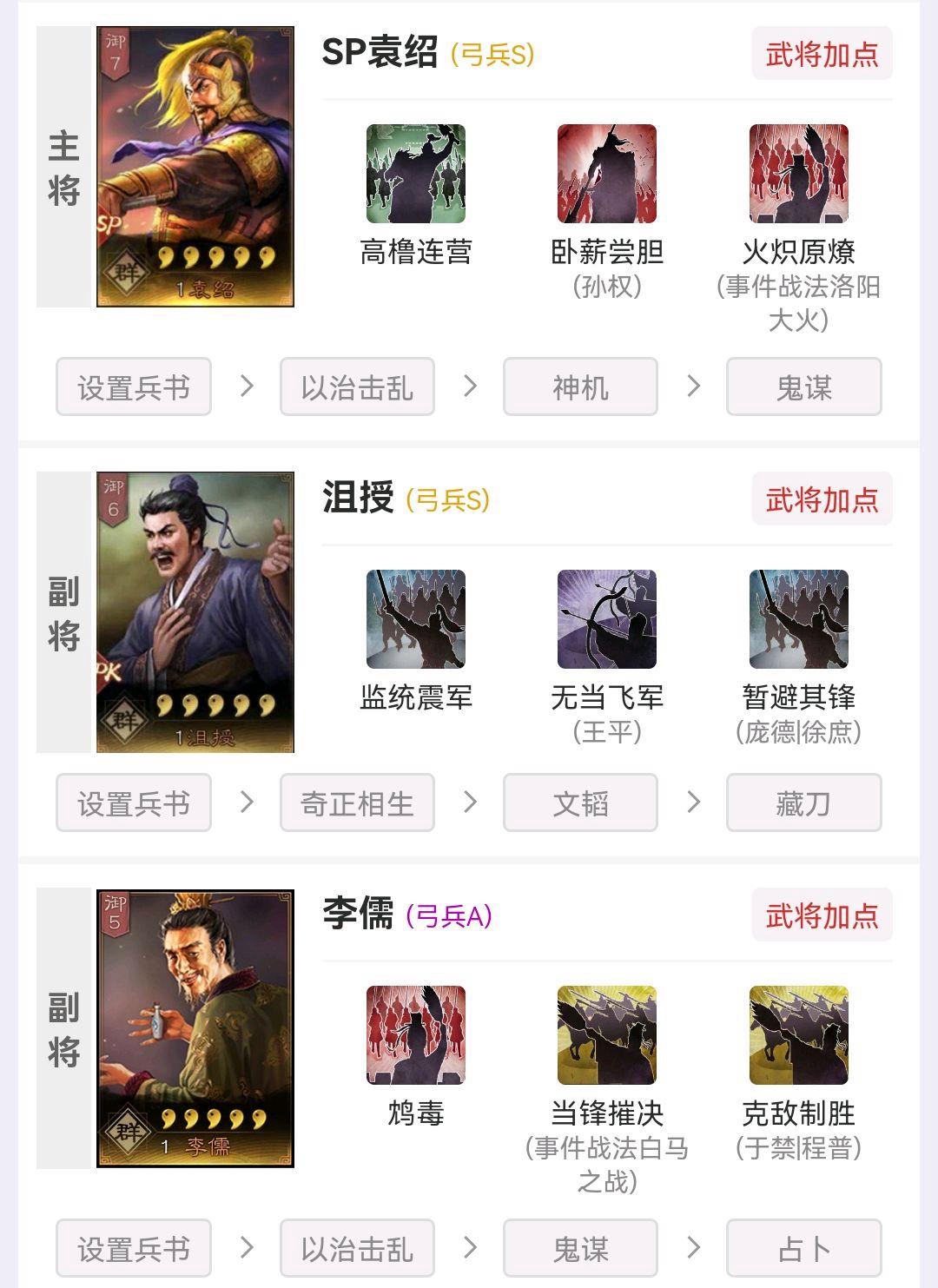Open 李儒's hero card portrait
938x1288 pixels.
(x=195, y=1028)
